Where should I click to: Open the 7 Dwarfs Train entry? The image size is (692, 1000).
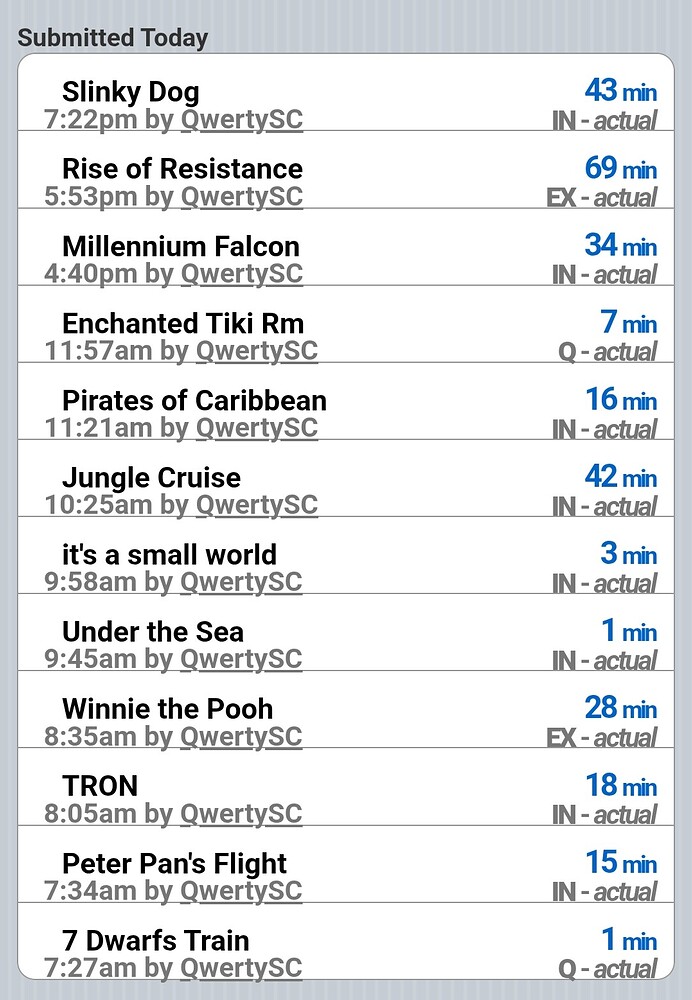pyautogui.click(x=155, y=939)
